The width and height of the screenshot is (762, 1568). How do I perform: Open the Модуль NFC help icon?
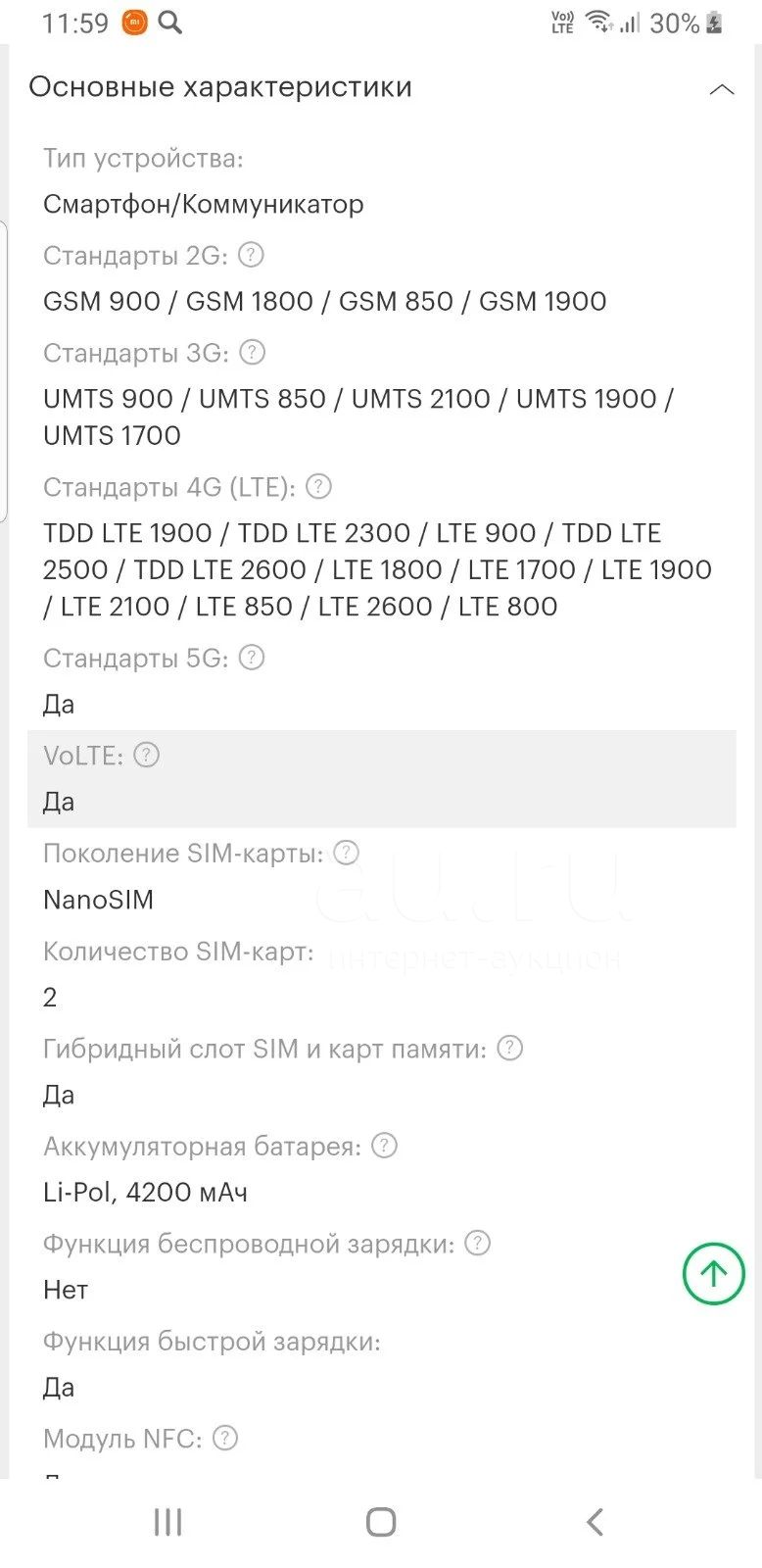click(x=225, y=1438)
